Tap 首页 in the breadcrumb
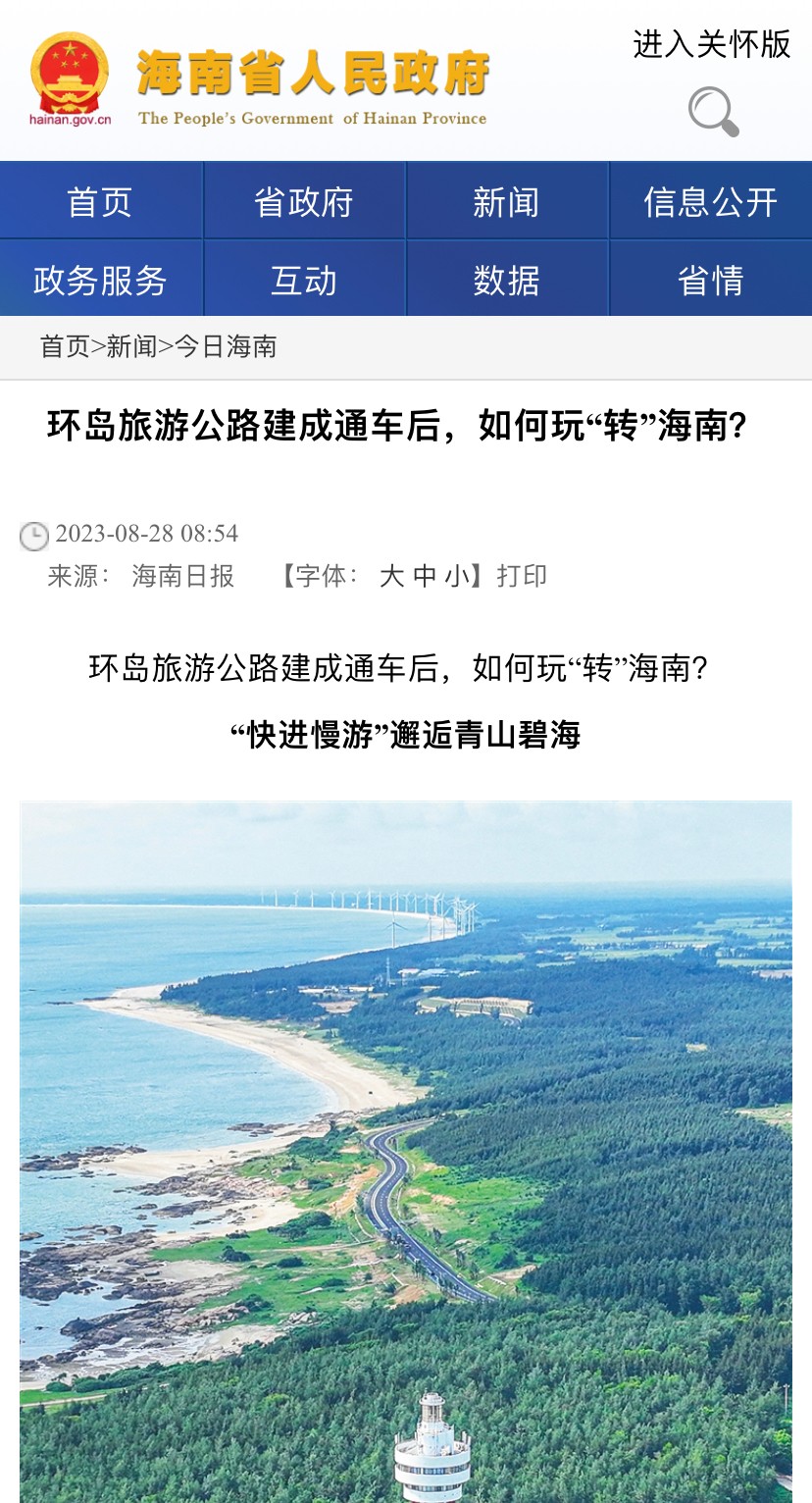Image resolution: width=812 pixels, height=1503 pixels. (65, 346)
